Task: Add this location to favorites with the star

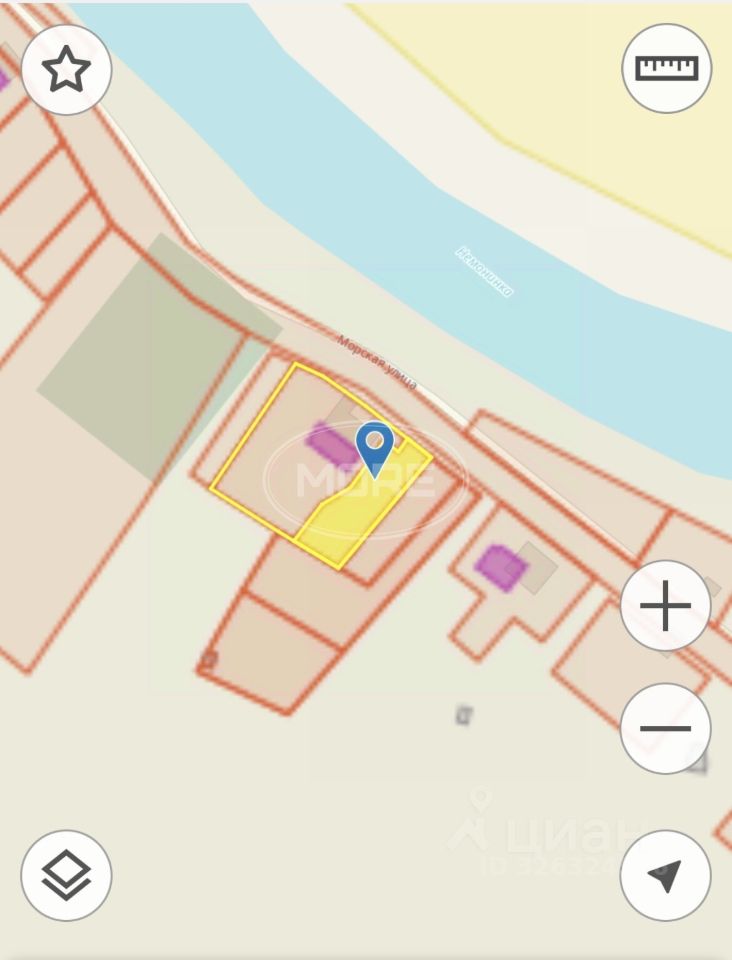Action: (x=66, y=70)
